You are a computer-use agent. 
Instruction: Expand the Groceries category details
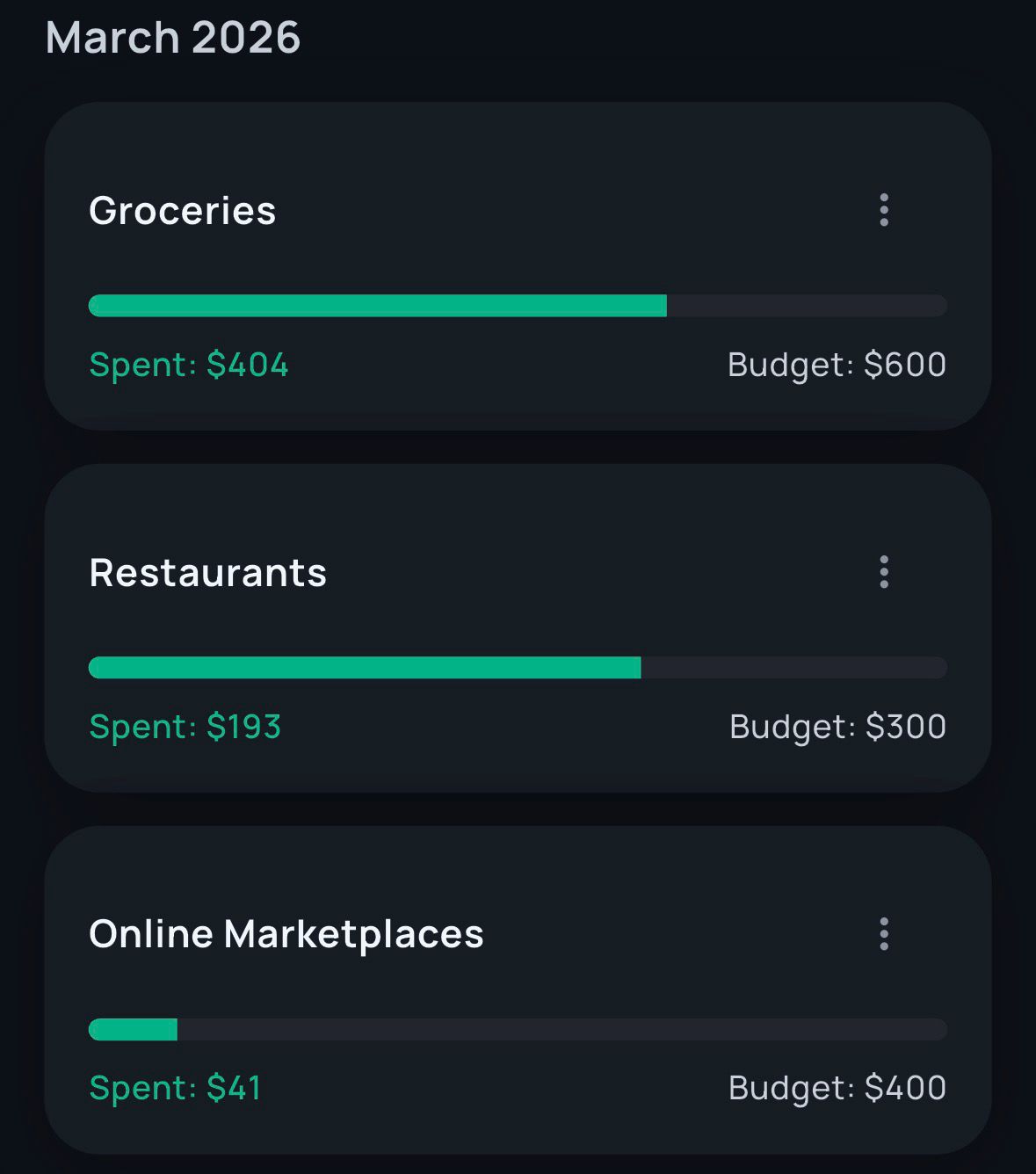pos(518,264)
